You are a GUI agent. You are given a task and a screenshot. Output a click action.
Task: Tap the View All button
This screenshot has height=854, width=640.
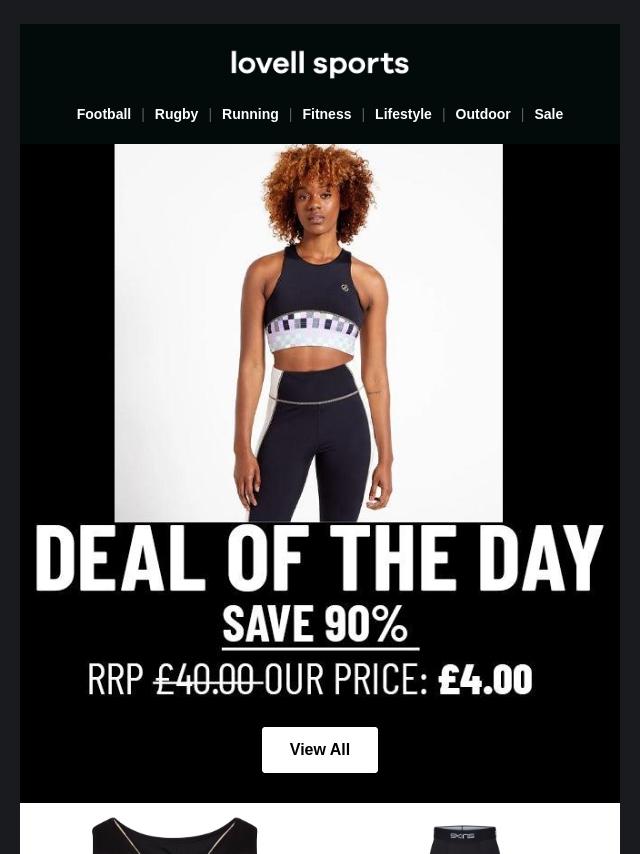click(320, 750)
